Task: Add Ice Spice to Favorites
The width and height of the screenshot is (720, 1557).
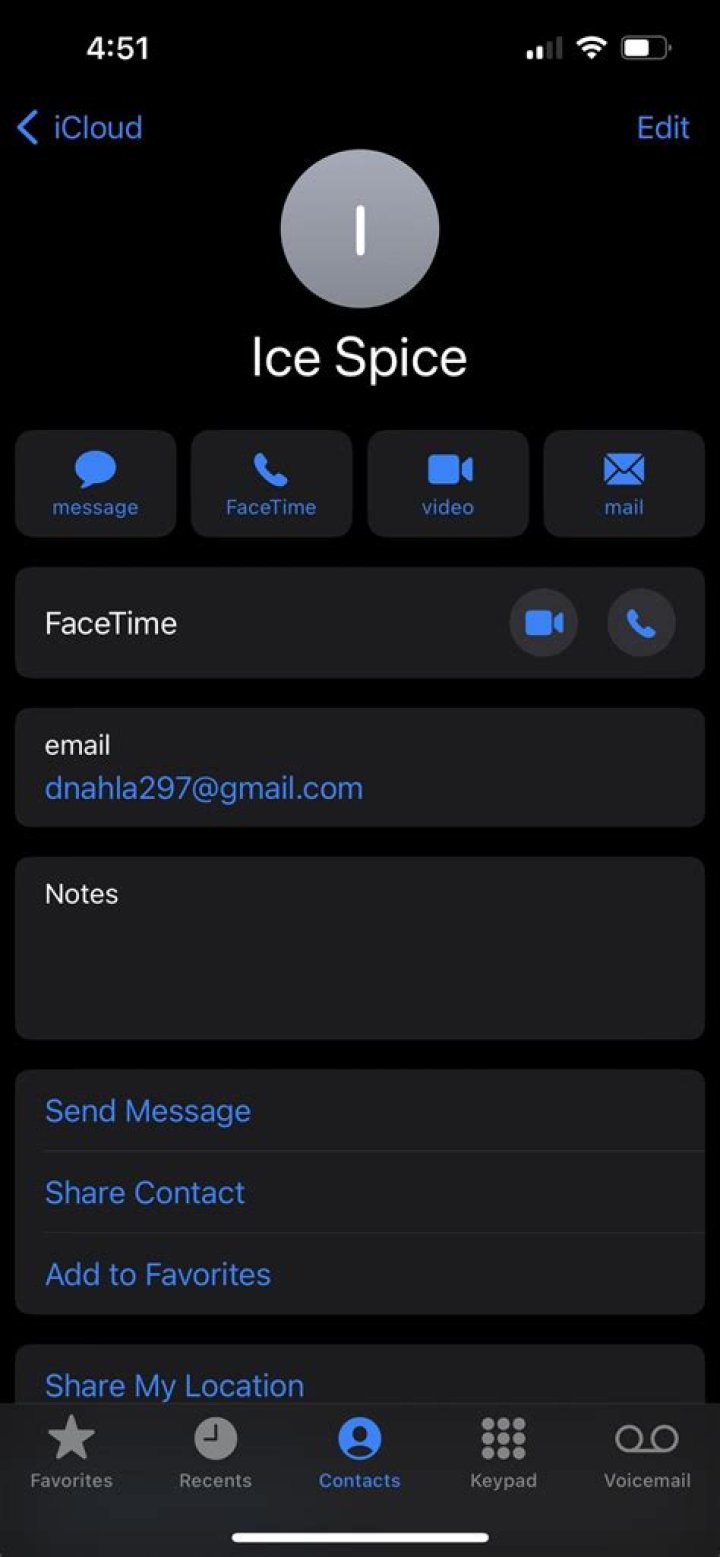Action: click(x=158, y=1274)
